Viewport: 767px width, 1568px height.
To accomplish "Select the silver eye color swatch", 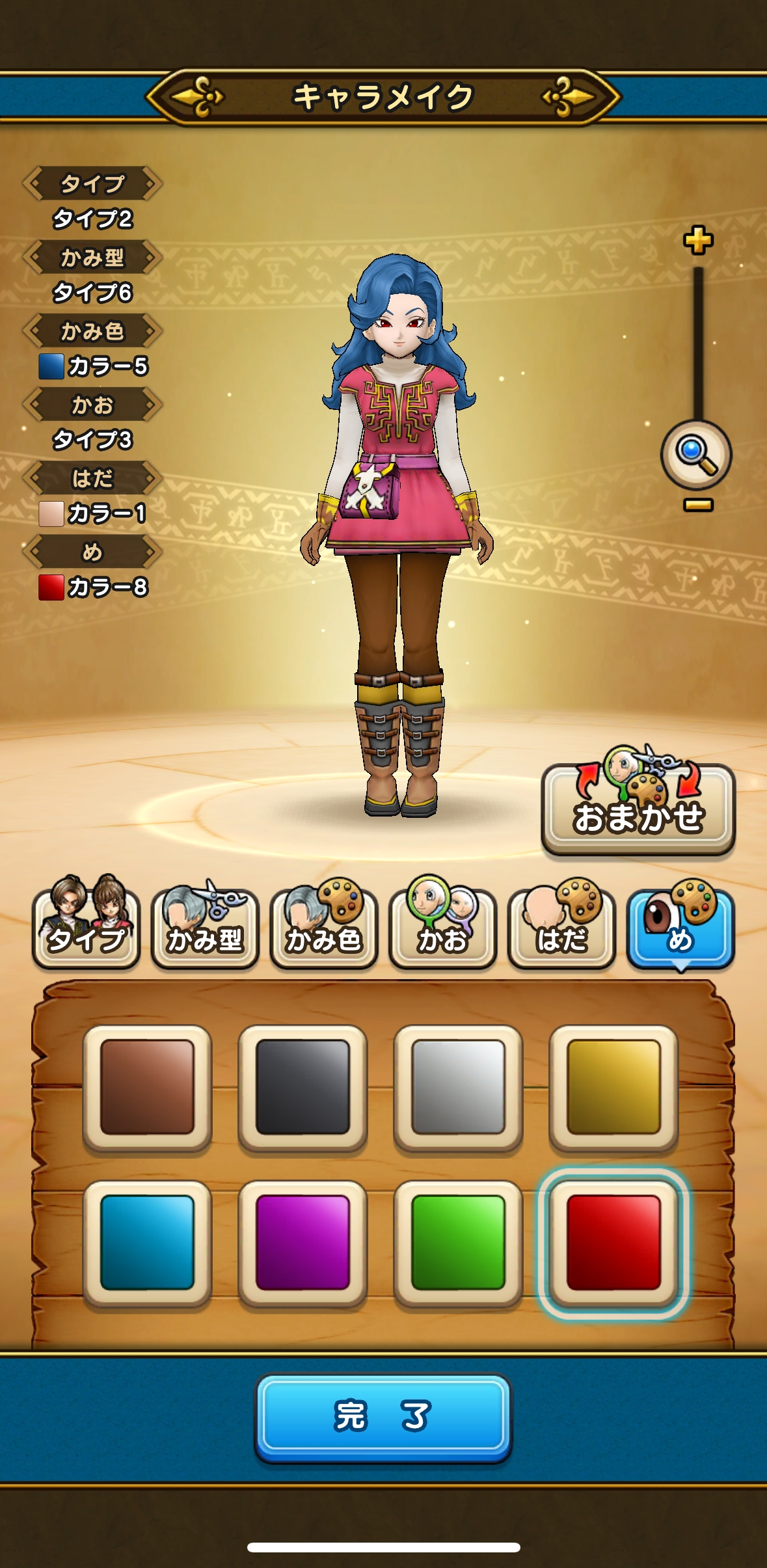I will click(x=458, y=1087).
